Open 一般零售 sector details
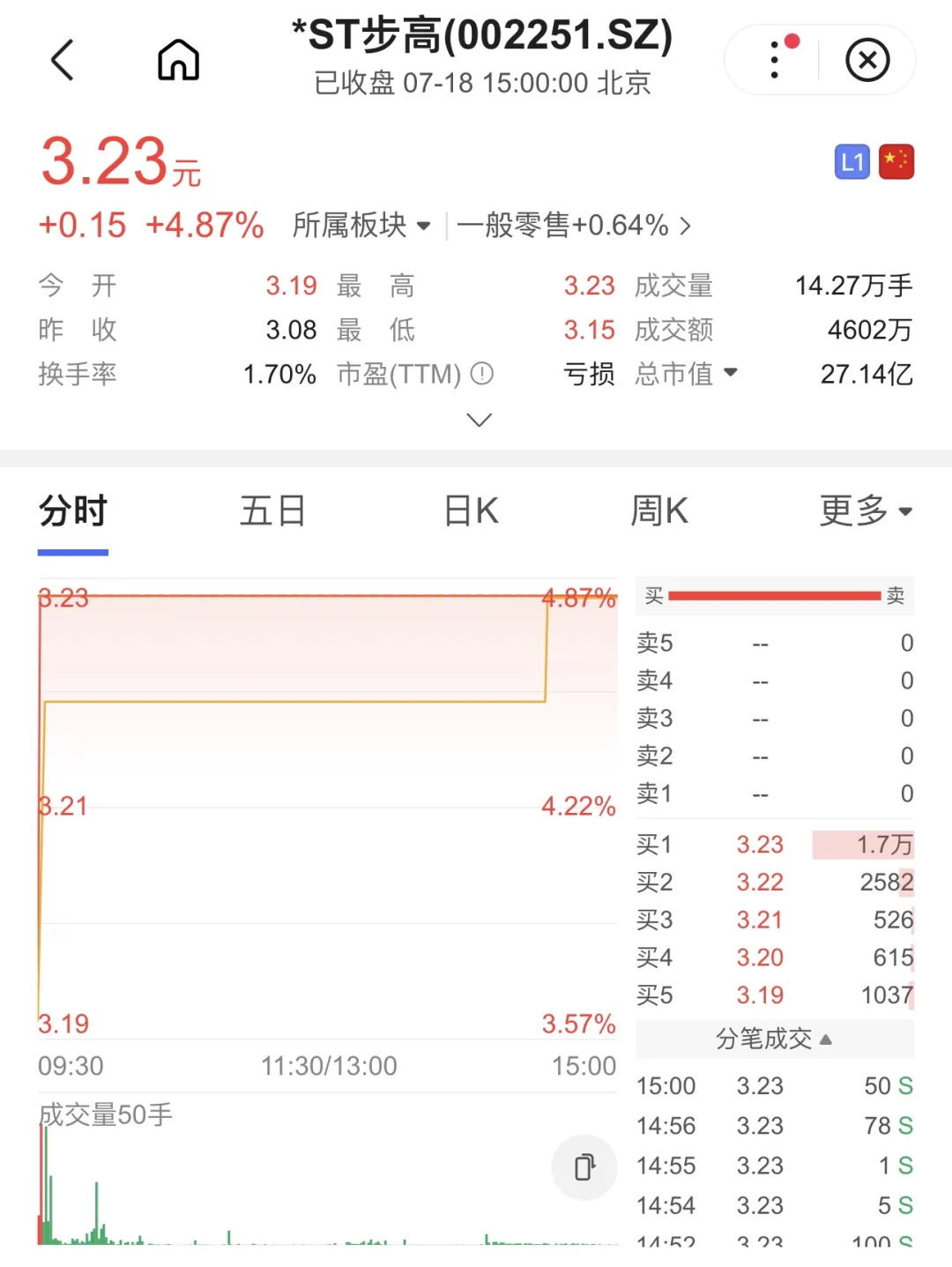The image size is (952, 1267). [x=573, y=226]
